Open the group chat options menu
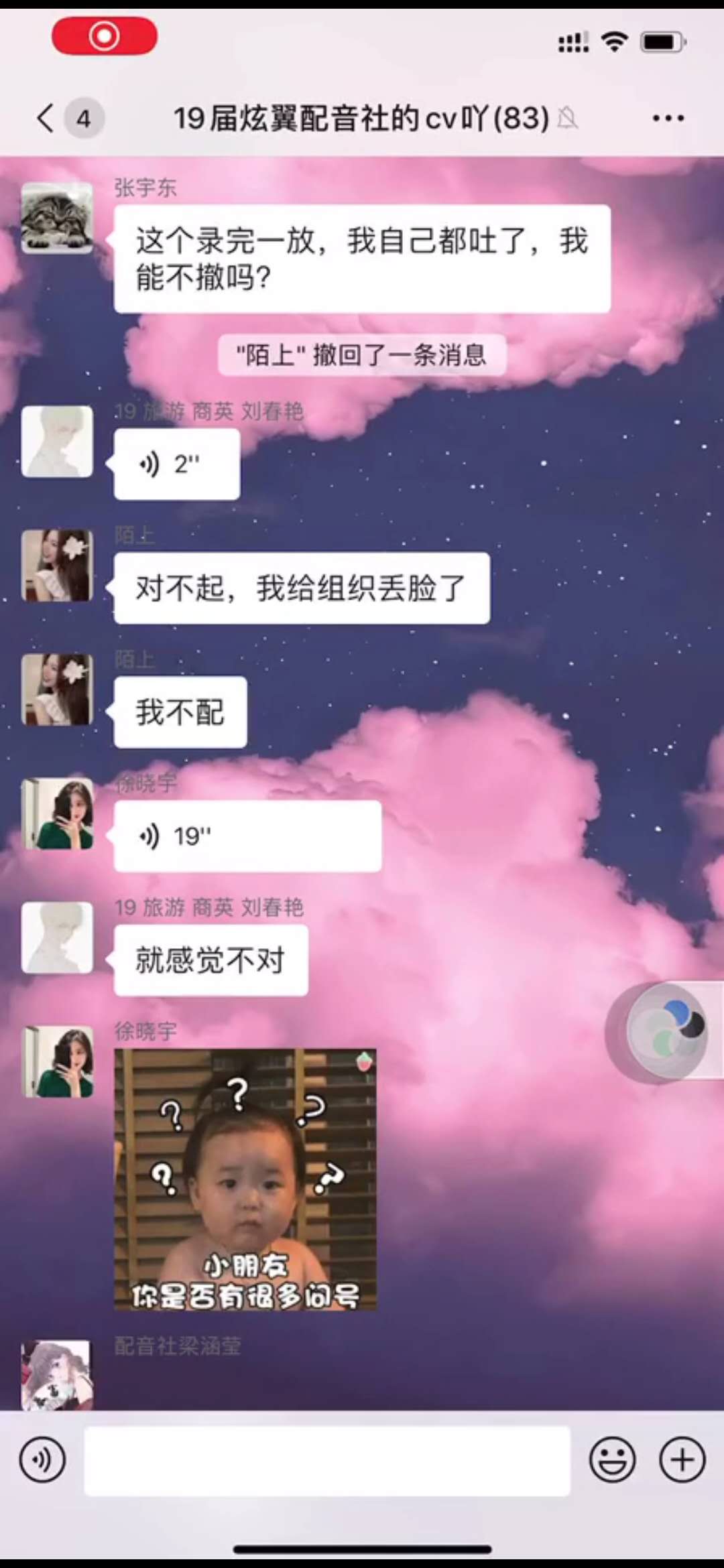The width and height of the screenshot is (724, 1568). coord(668,119)
